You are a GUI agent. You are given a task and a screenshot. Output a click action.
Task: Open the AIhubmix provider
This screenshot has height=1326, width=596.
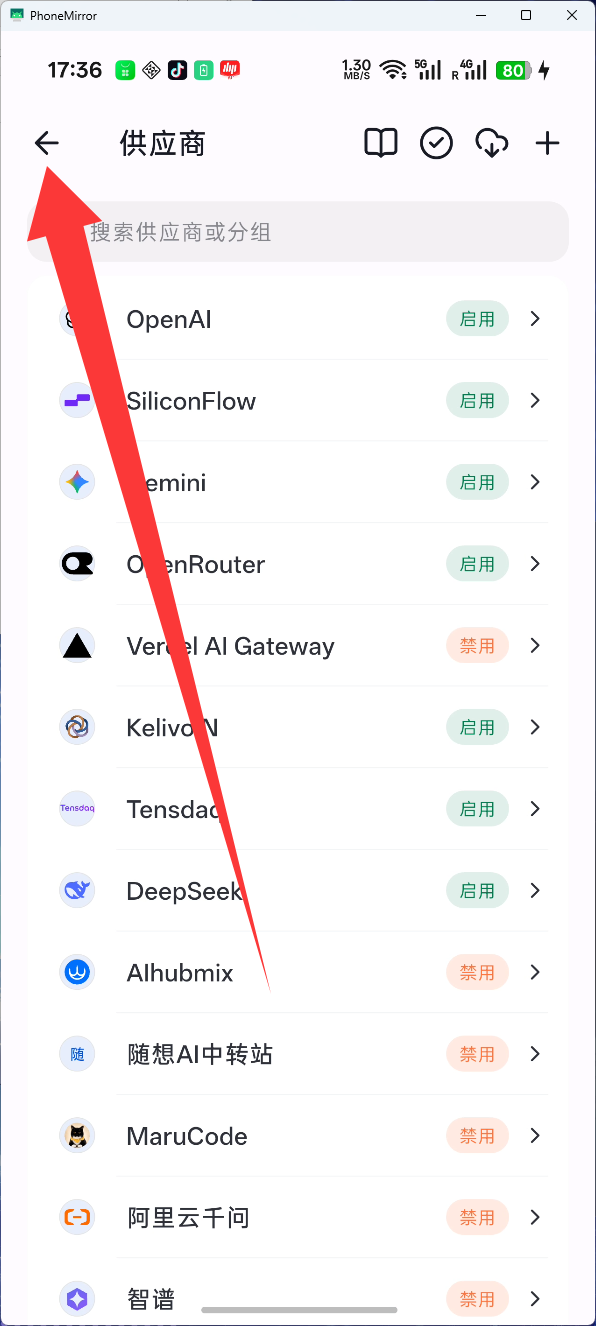pos(298,972)
